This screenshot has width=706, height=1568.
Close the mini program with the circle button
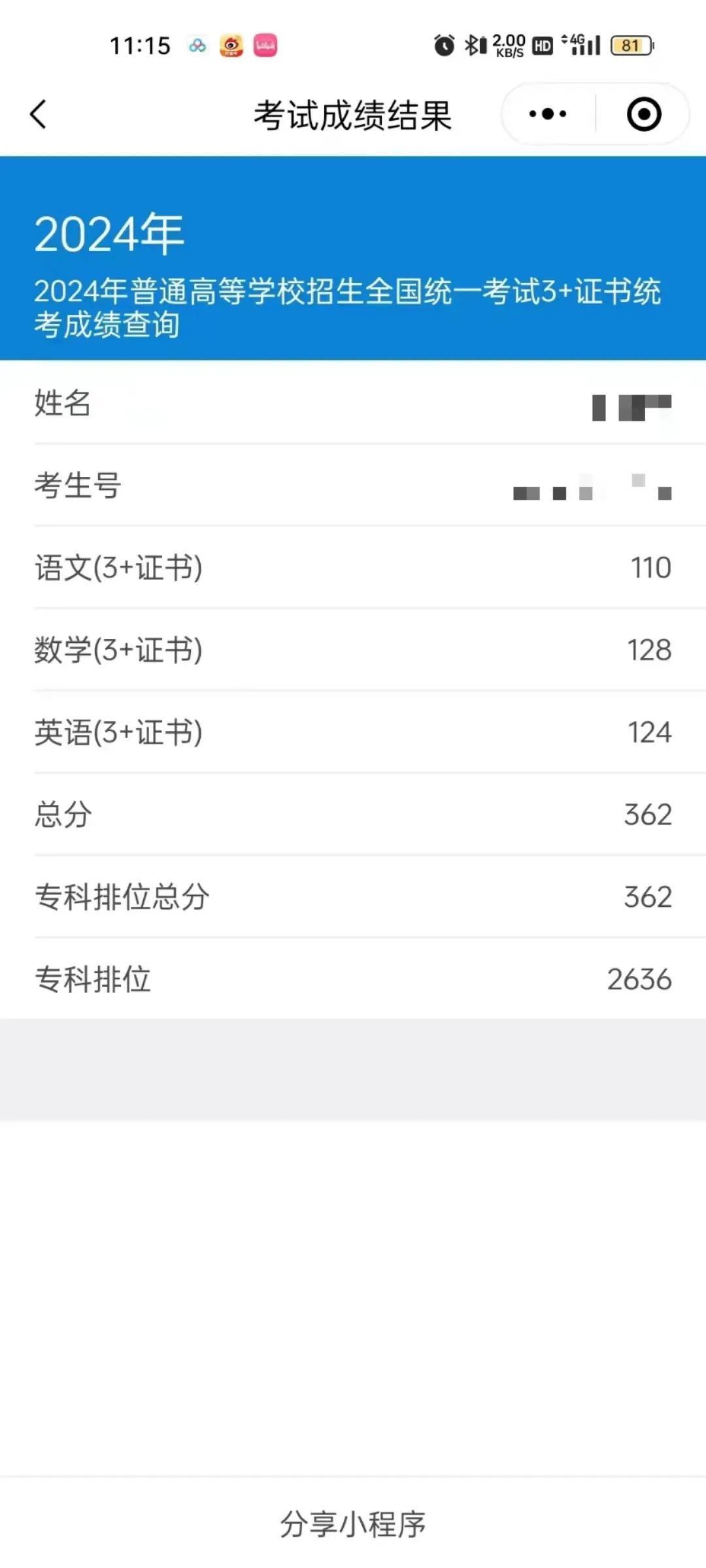(x=644, y=114)
